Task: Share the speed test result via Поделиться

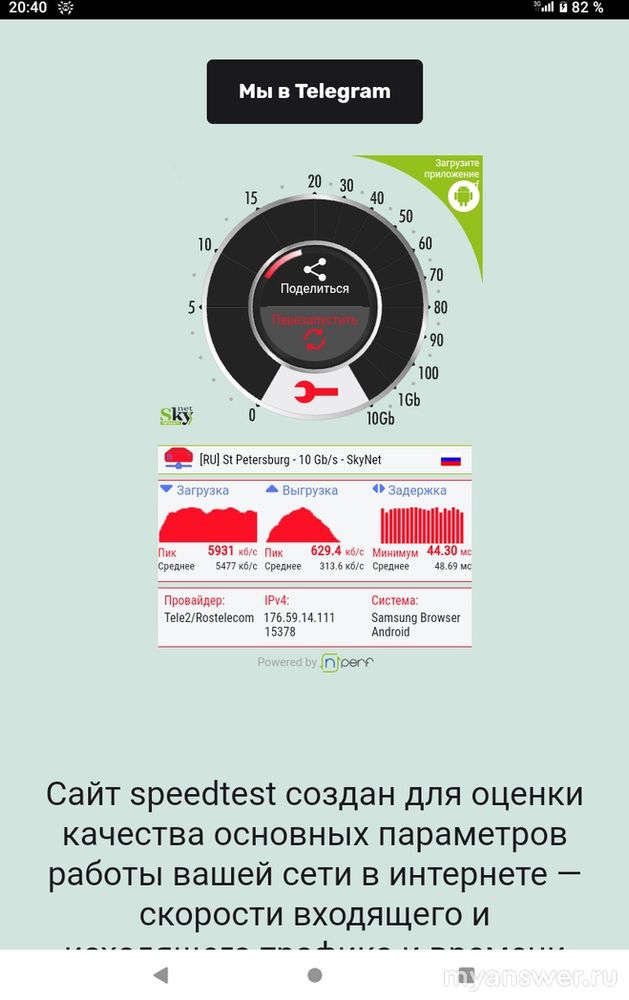Action: click(315, 277)
